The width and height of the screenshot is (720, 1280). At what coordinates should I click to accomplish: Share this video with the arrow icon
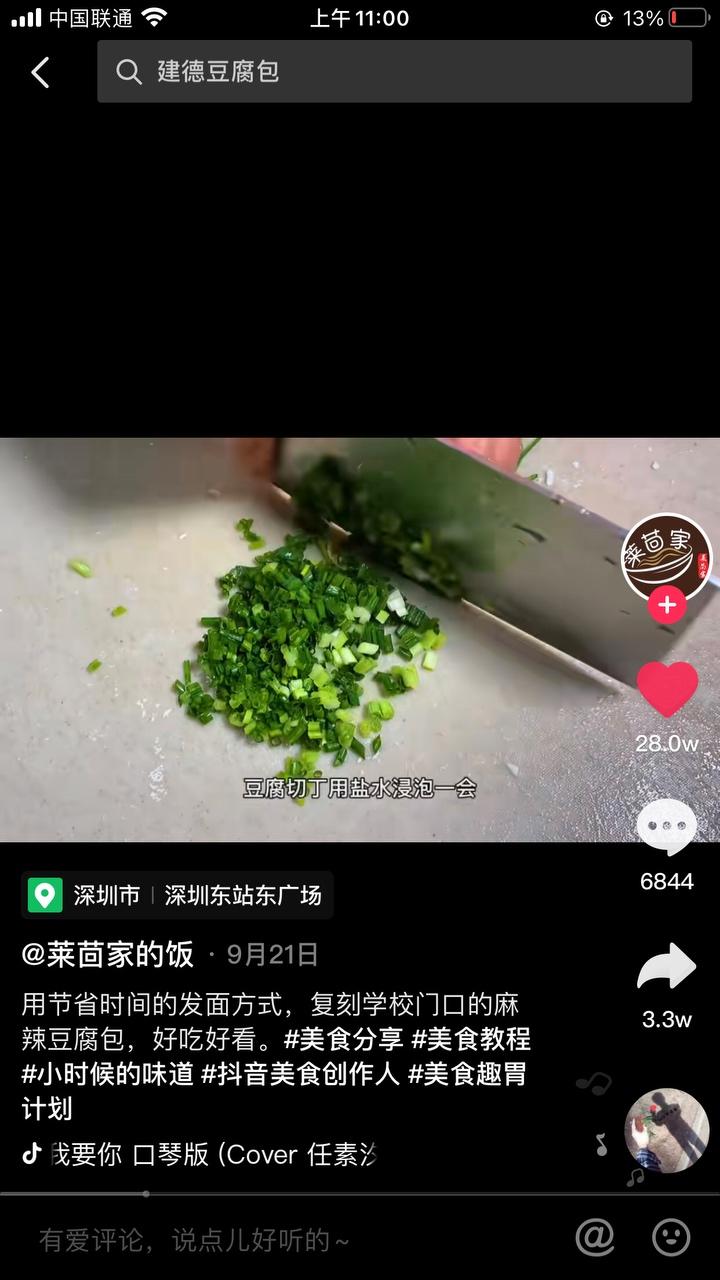click(x=667, y=968)
